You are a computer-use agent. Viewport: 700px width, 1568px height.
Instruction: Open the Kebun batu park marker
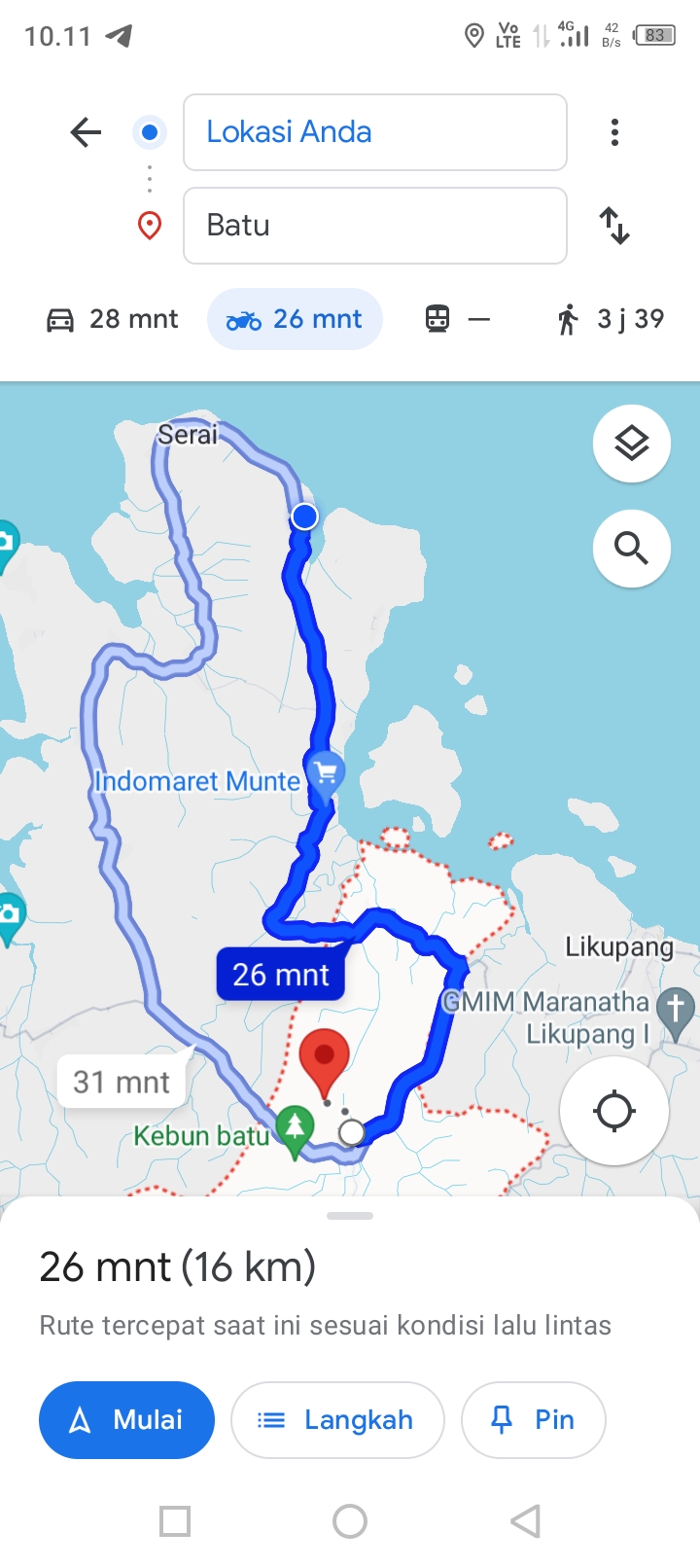295,1129
